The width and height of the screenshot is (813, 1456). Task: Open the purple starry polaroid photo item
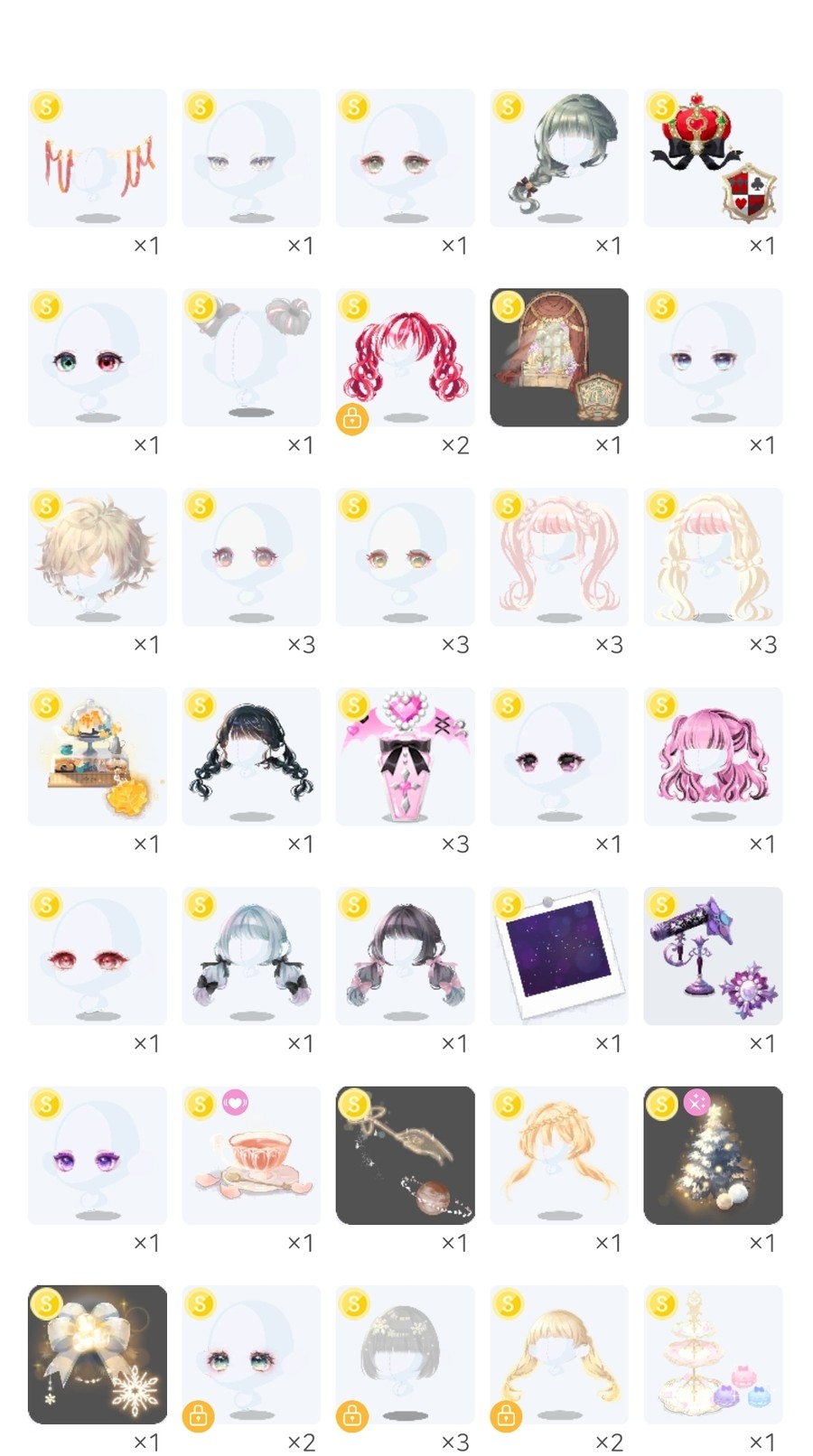(559, 956)
